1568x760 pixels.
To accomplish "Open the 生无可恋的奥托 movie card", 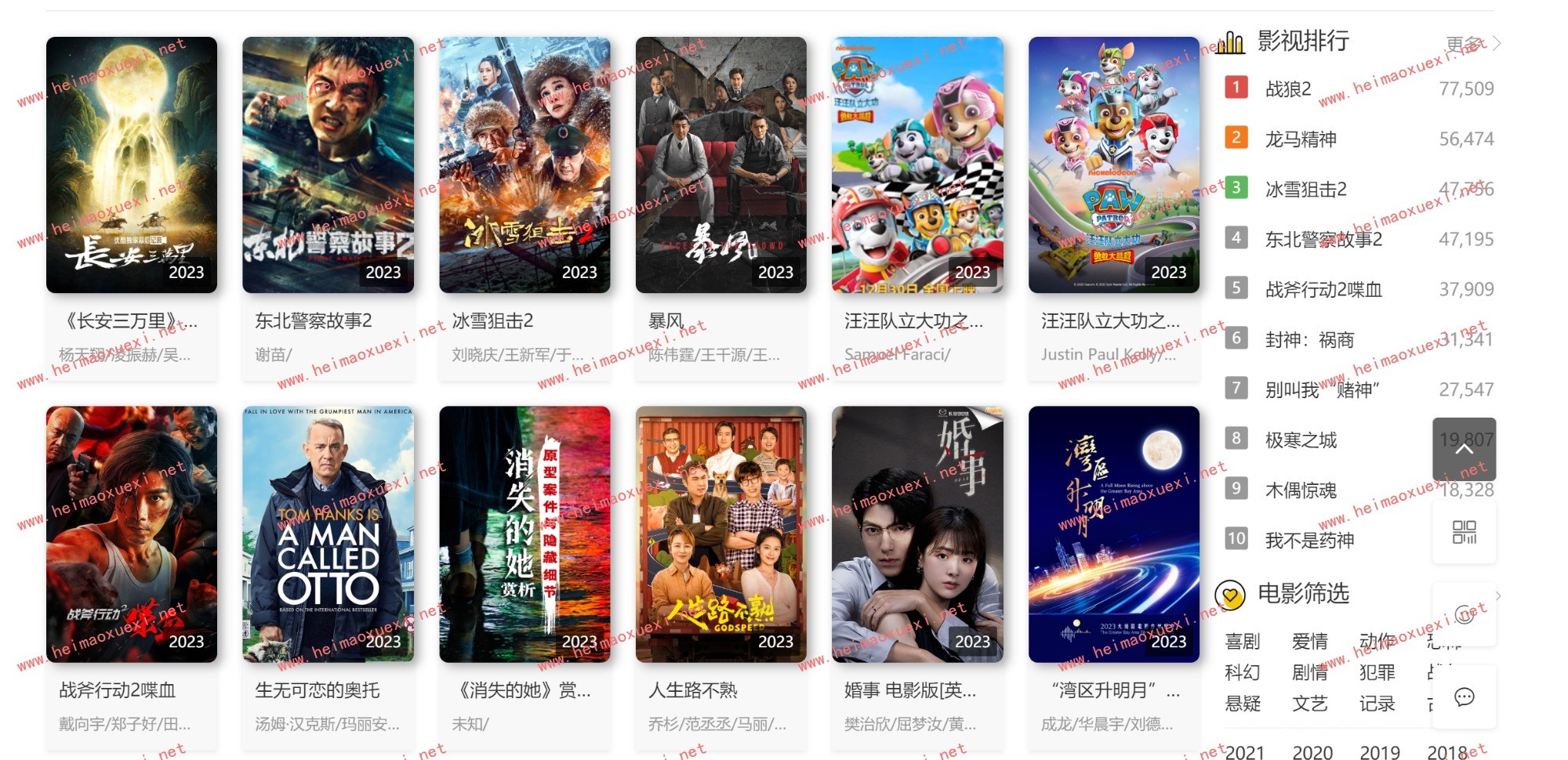I will coord(328,534).
